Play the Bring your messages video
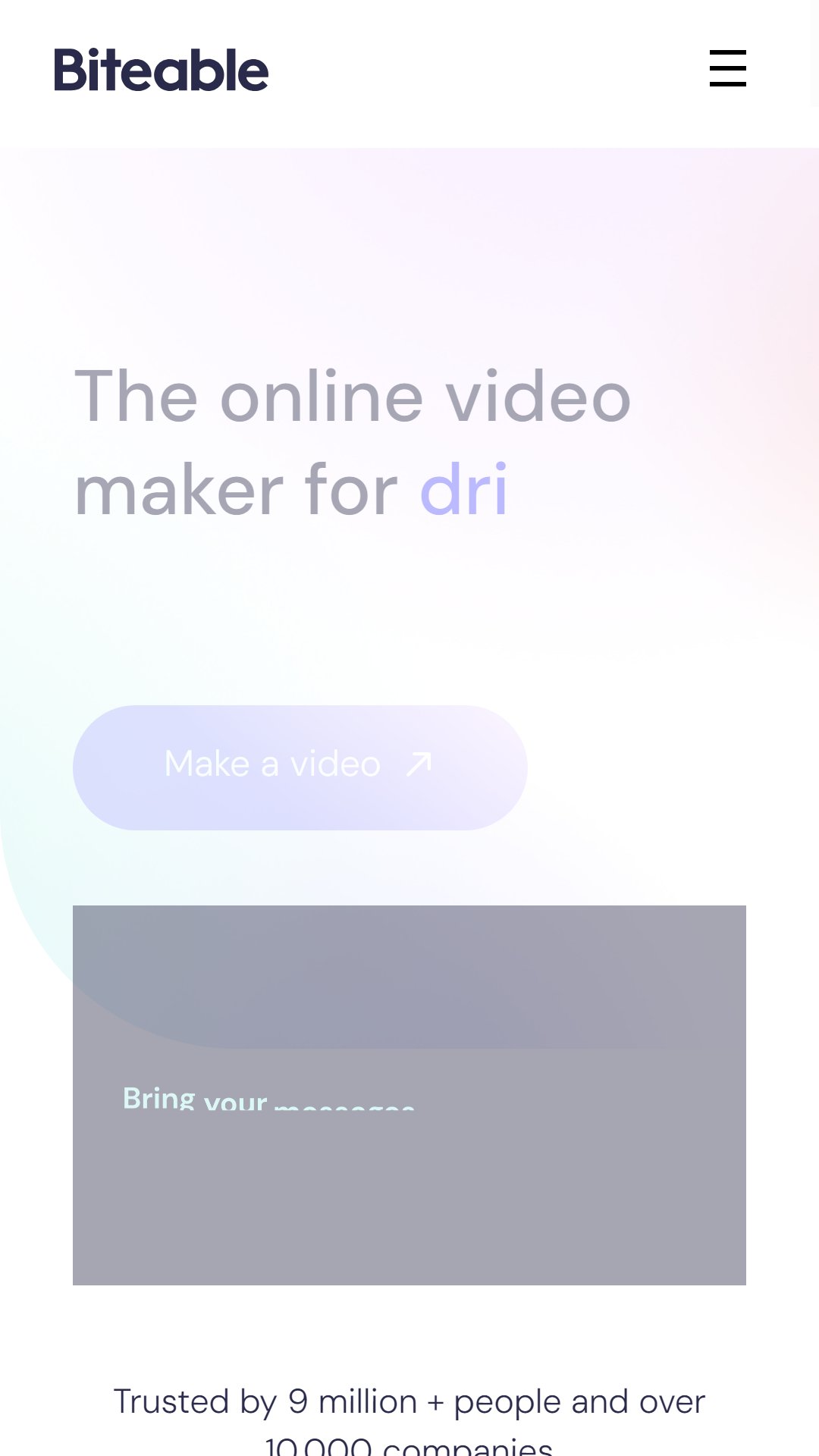The image size is (819, 1456). (409, 1094)
